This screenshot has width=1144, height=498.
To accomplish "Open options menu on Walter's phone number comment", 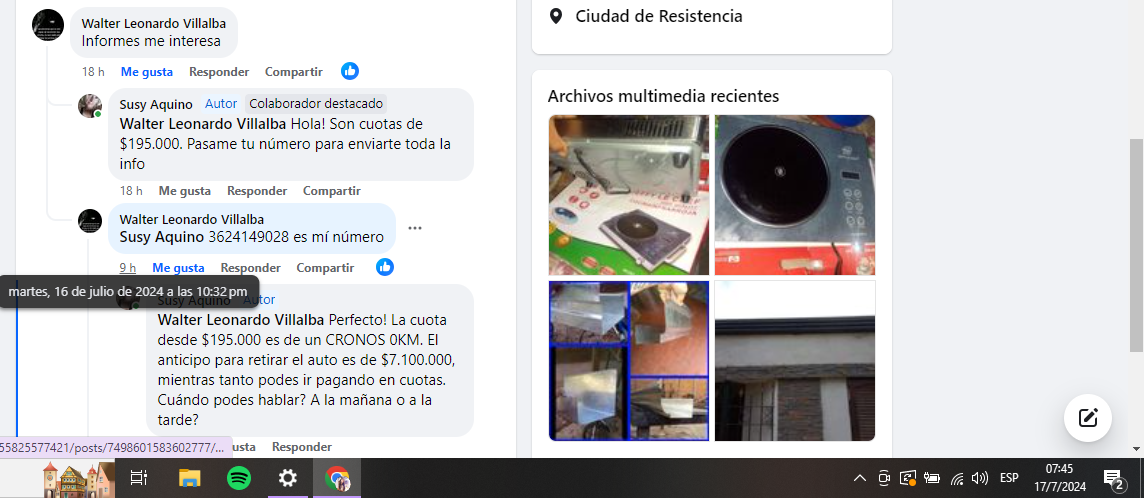I will (415, 228).
